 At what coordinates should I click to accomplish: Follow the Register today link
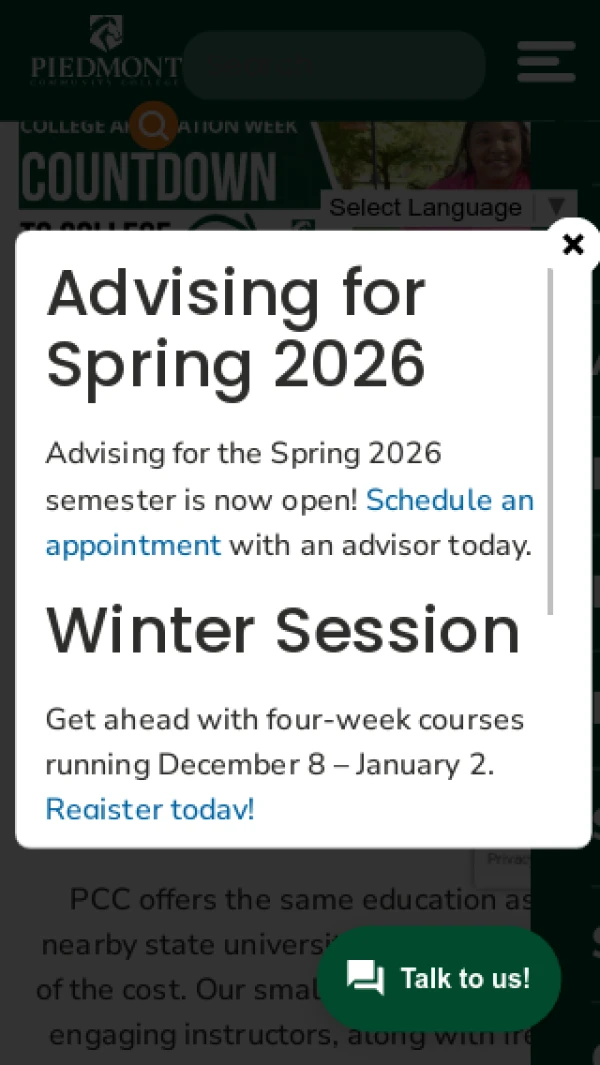(x=150, y=808)
